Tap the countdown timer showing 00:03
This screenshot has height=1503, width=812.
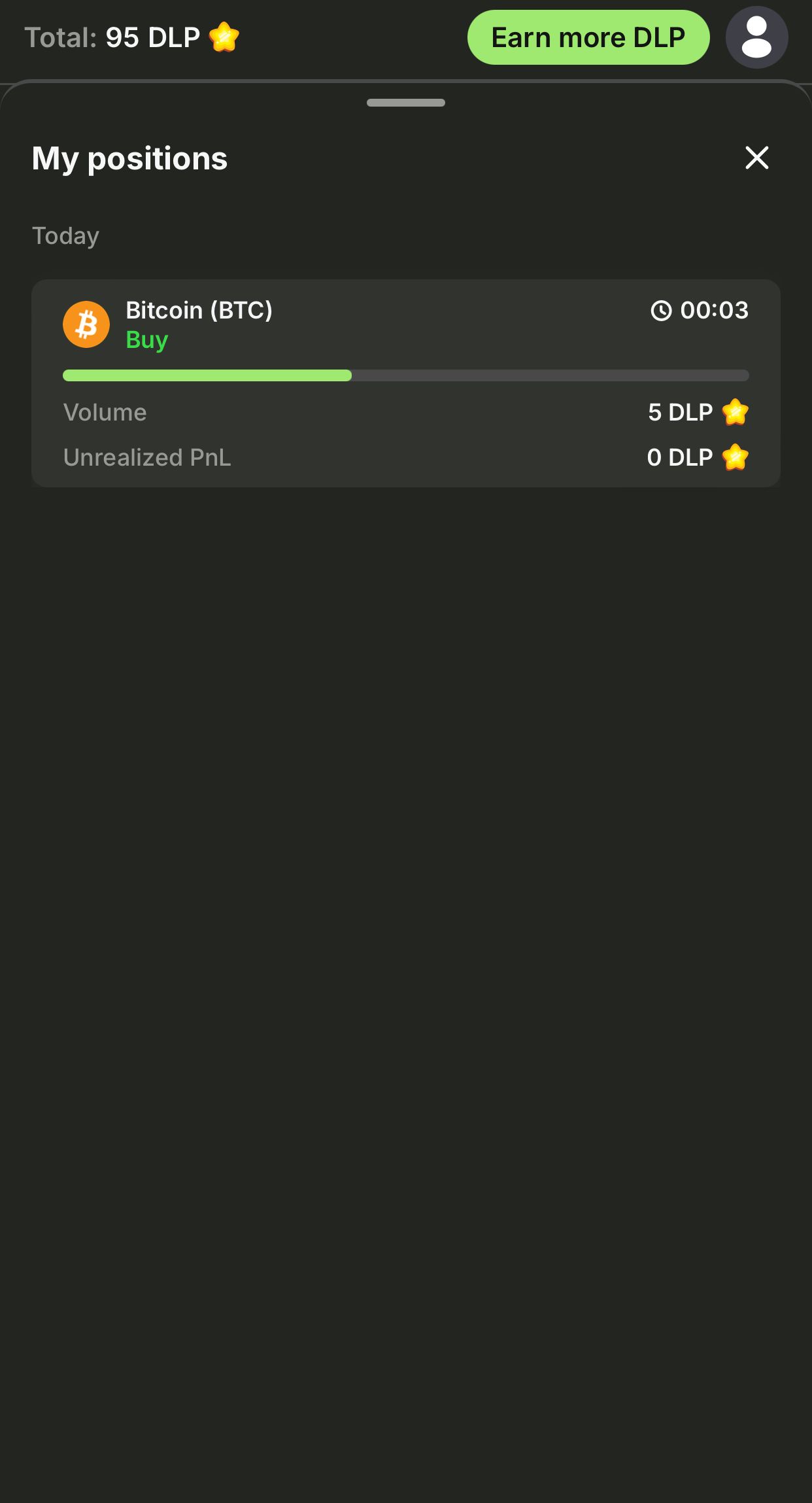(x=714, y=311)
